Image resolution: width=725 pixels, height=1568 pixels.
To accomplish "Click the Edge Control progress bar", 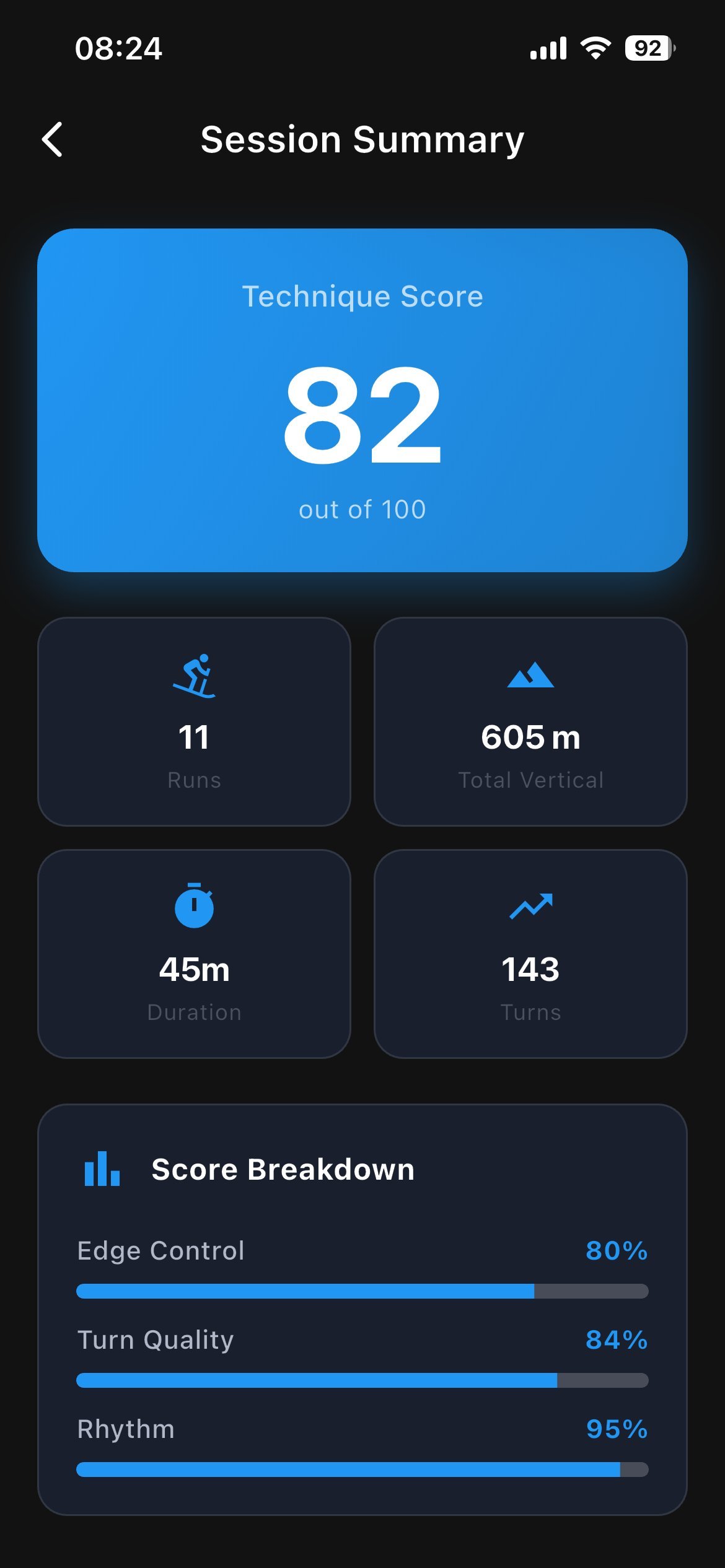I will [361, 1292].
